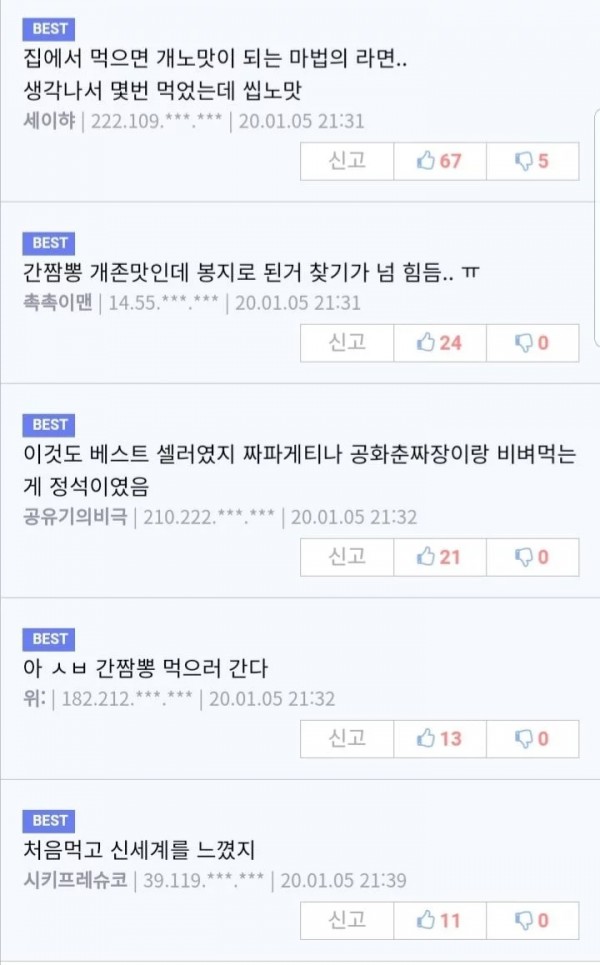Upvote 시키프레슈코's comment with 11 likes

[440, 921]
